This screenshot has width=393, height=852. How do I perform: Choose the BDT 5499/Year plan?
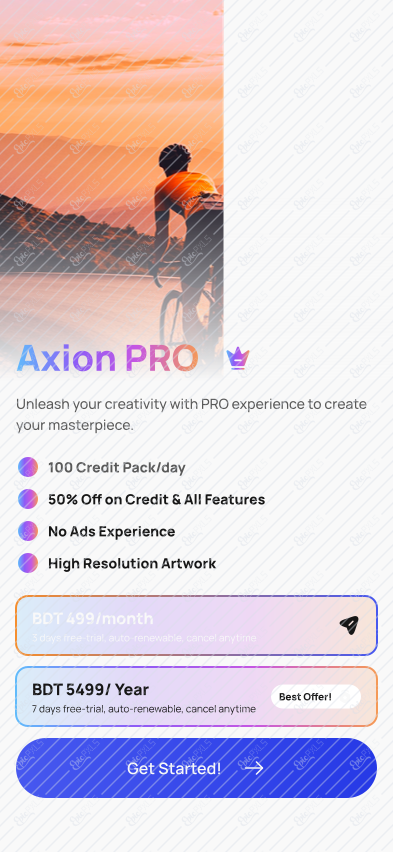(x=196, y=697)
